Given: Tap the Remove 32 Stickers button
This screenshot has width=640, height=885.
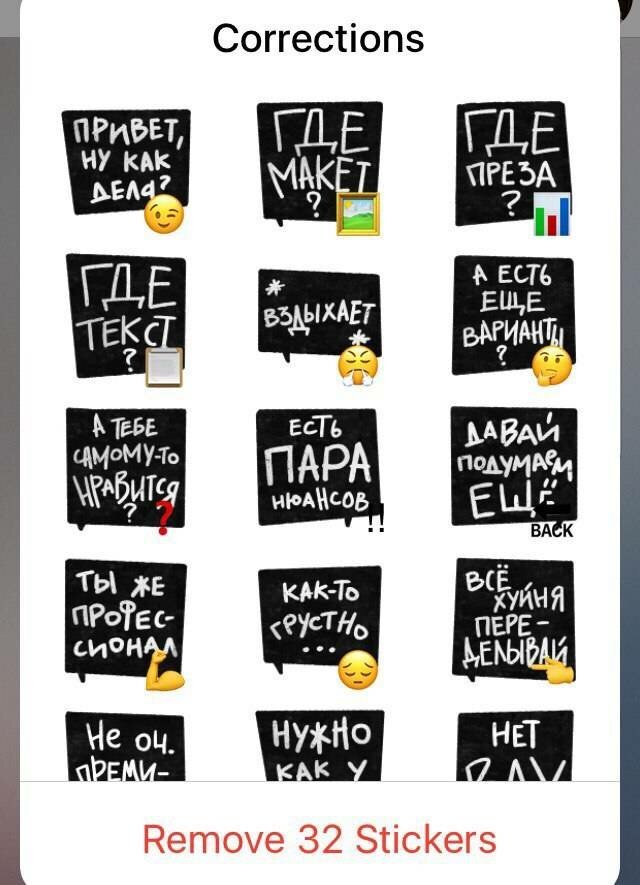Looking at the screenshot, I should [x=319, y=839].
